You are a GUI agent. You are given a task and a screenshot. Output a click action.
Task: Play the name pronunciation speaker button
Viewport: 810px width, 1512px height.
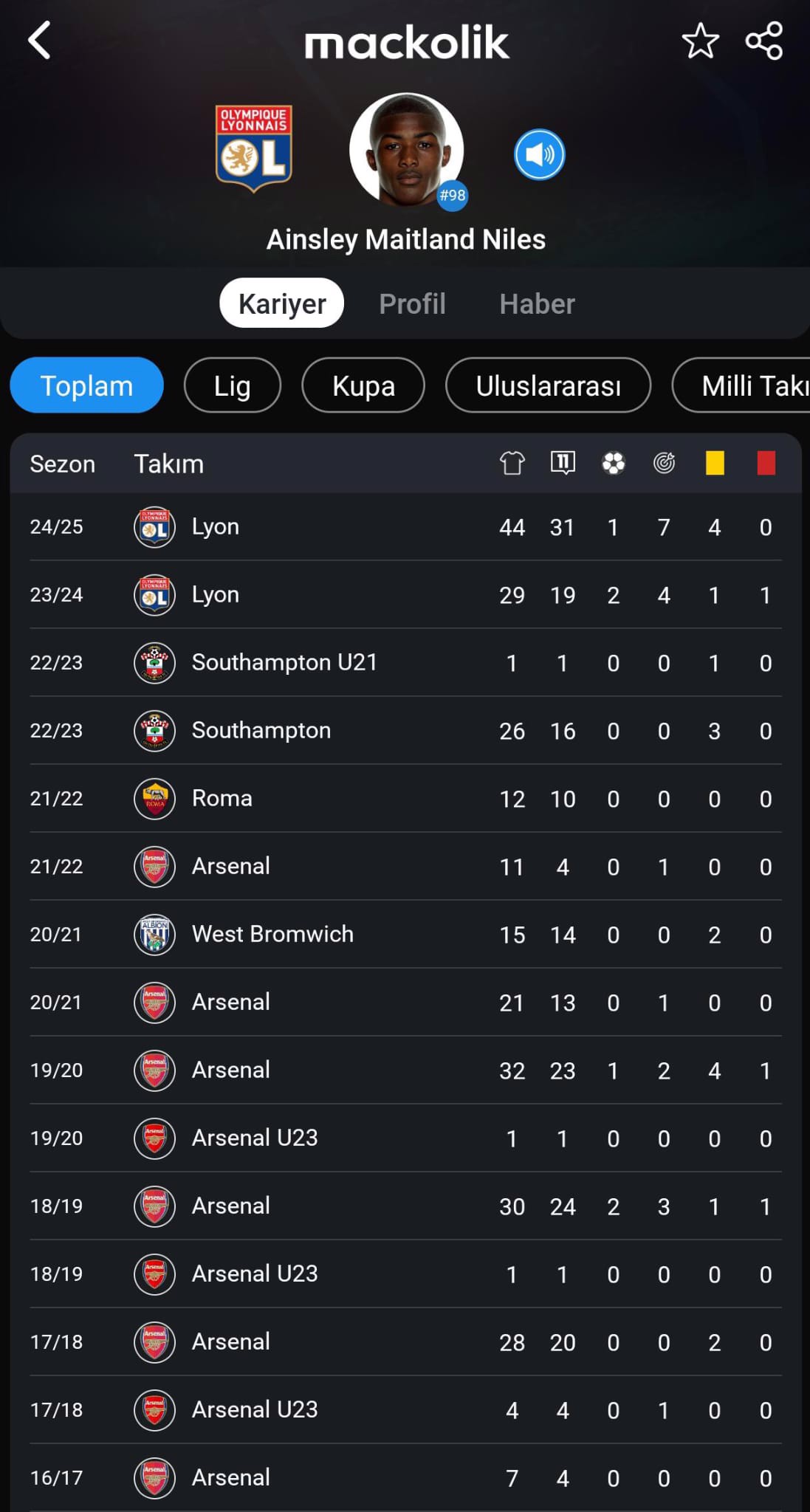pyautogui.click(x=540, y=154)
